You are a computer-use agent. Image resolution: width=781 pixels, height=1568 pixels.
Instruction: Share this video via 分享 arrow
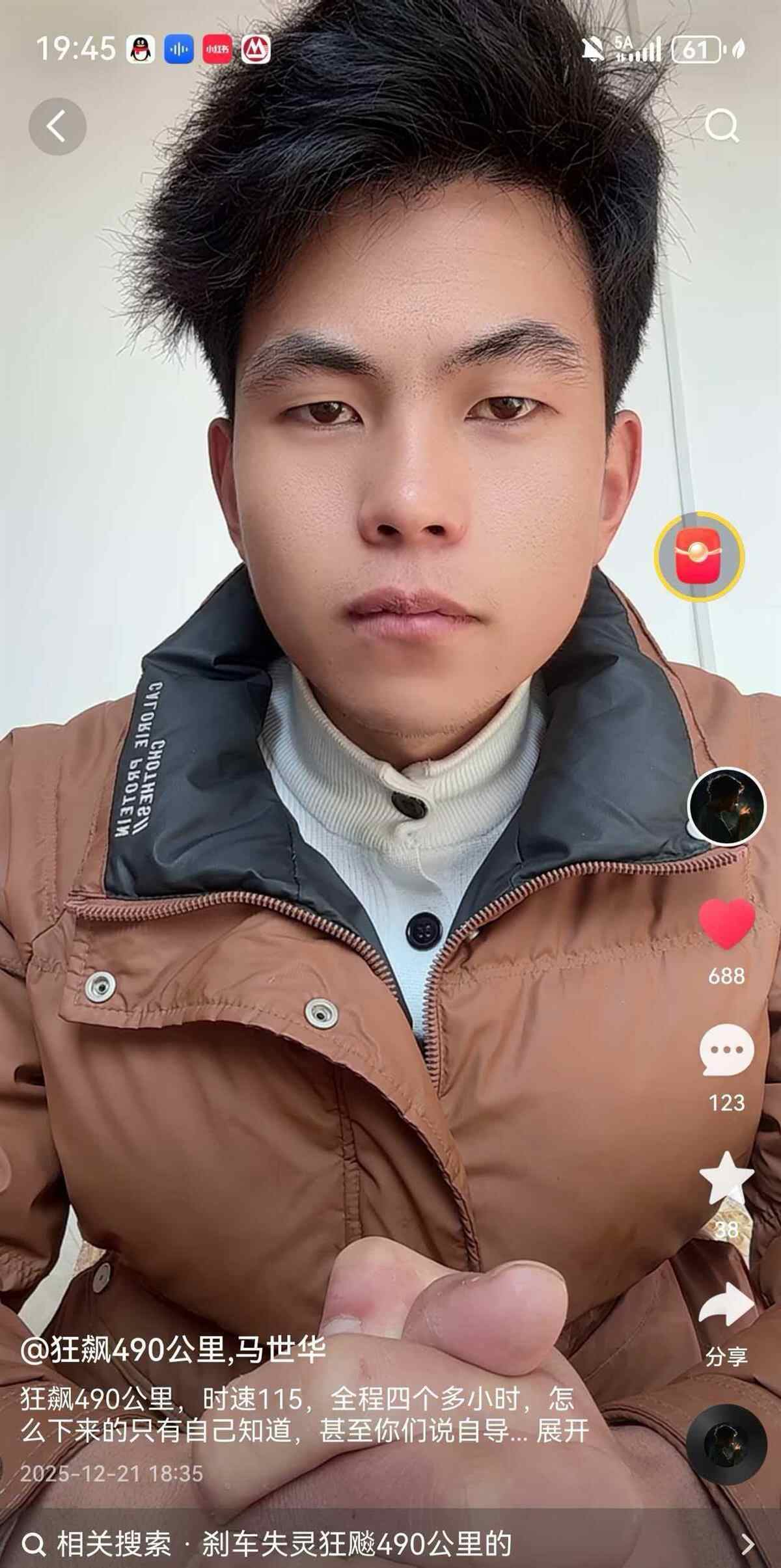[726, 1306]
